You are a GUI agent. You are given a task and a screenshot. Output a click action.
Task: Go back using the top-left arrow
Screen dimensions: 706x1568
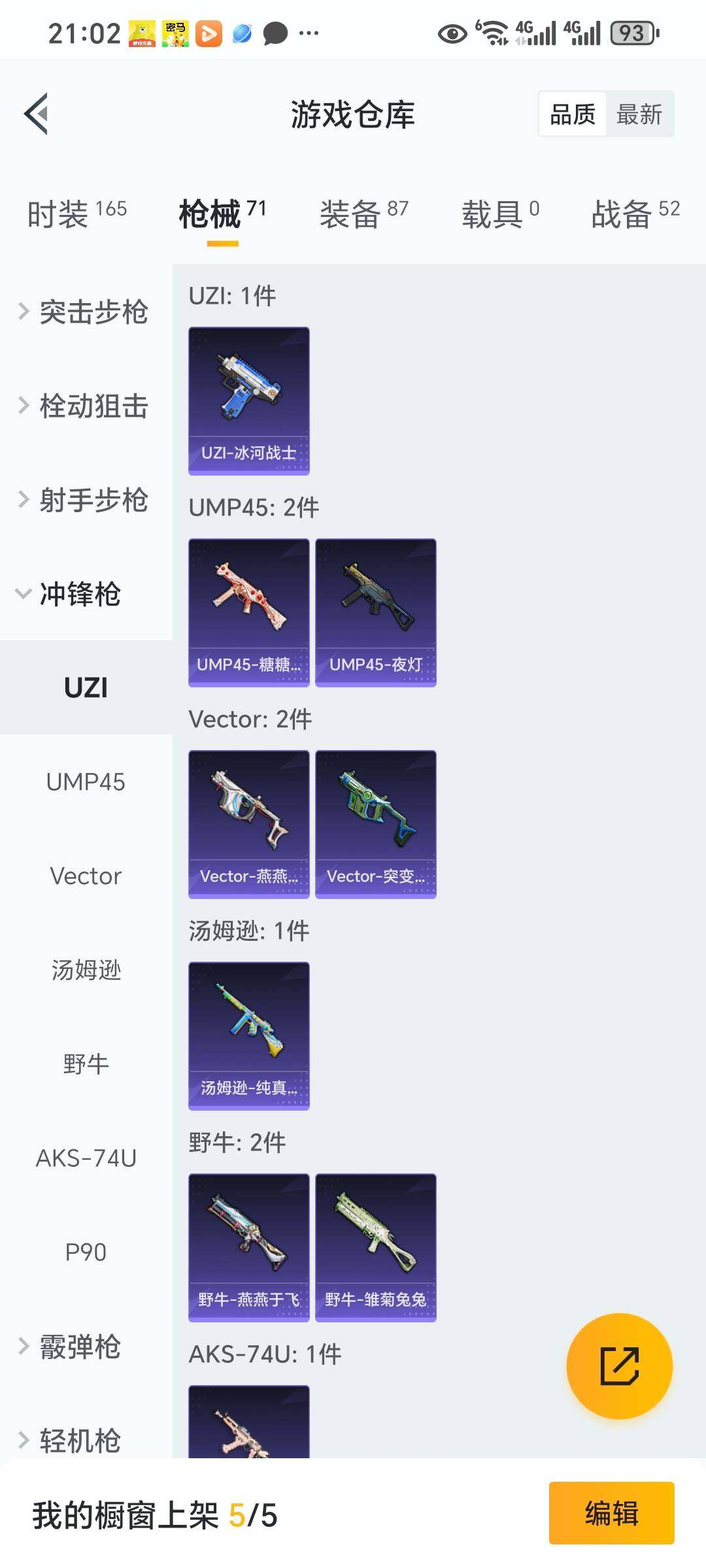coord(37,114)
